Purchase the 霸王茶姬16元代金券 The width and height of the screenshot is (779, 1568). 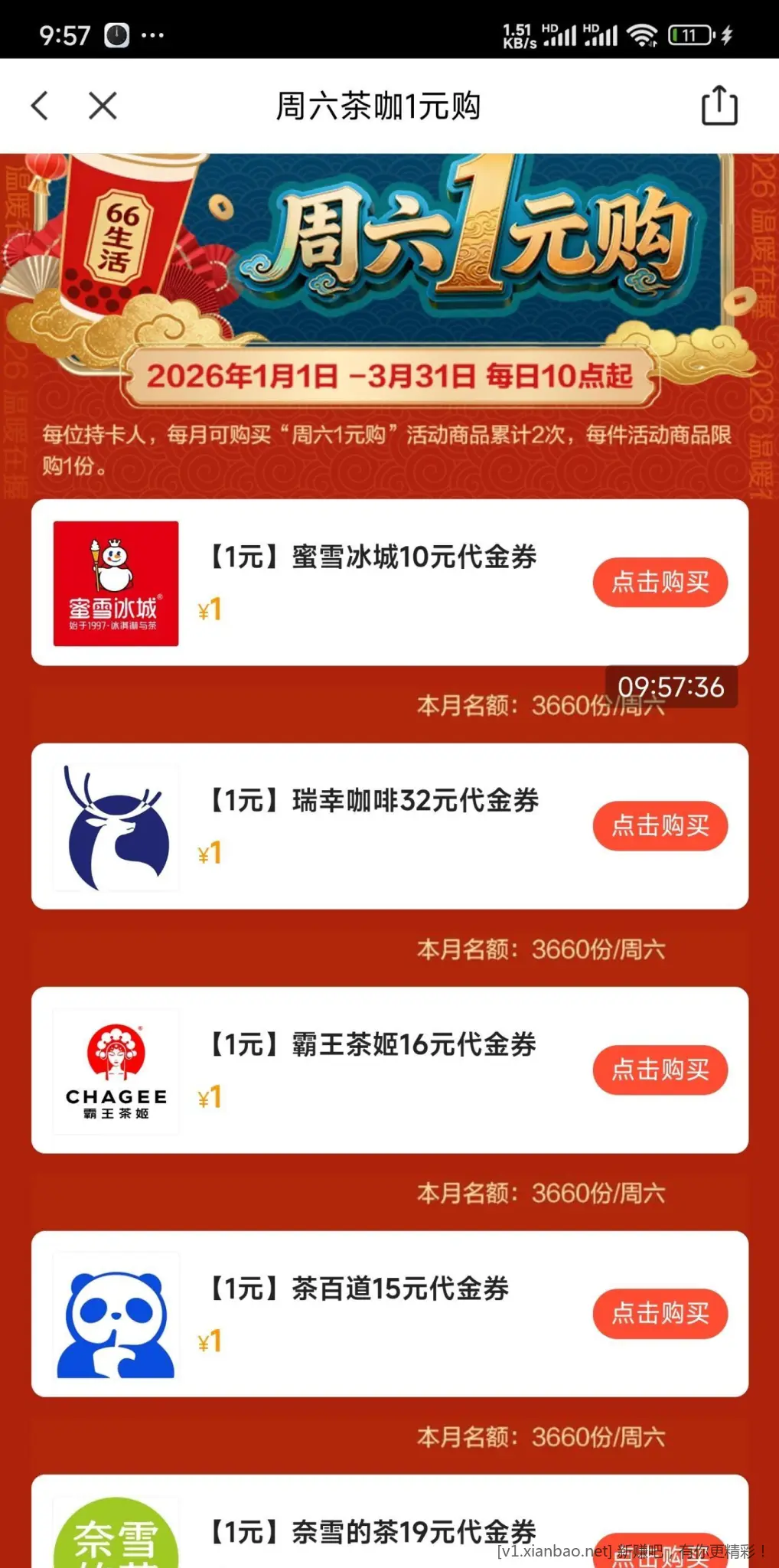(660, 1070)
